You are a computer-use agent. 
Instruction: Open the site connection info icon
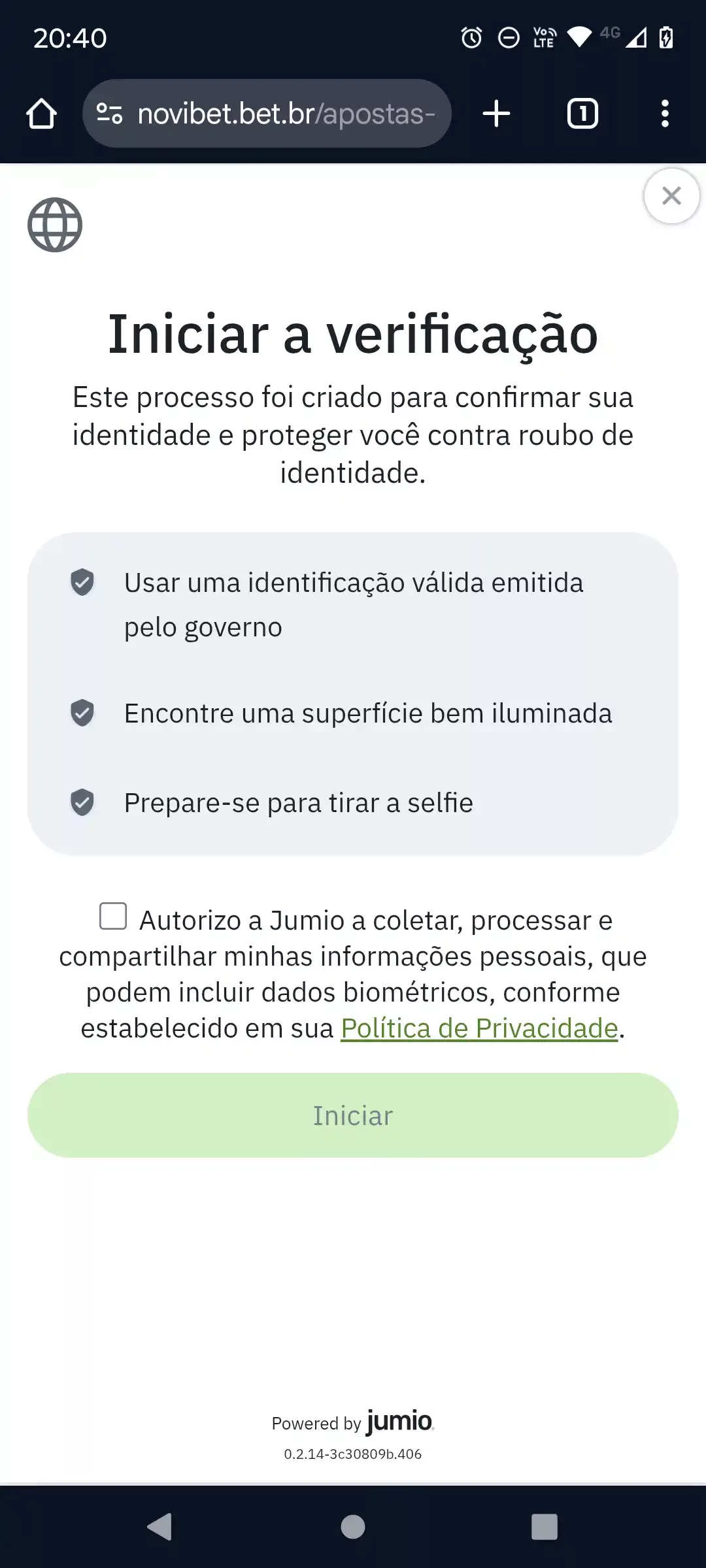click(109, 113)
